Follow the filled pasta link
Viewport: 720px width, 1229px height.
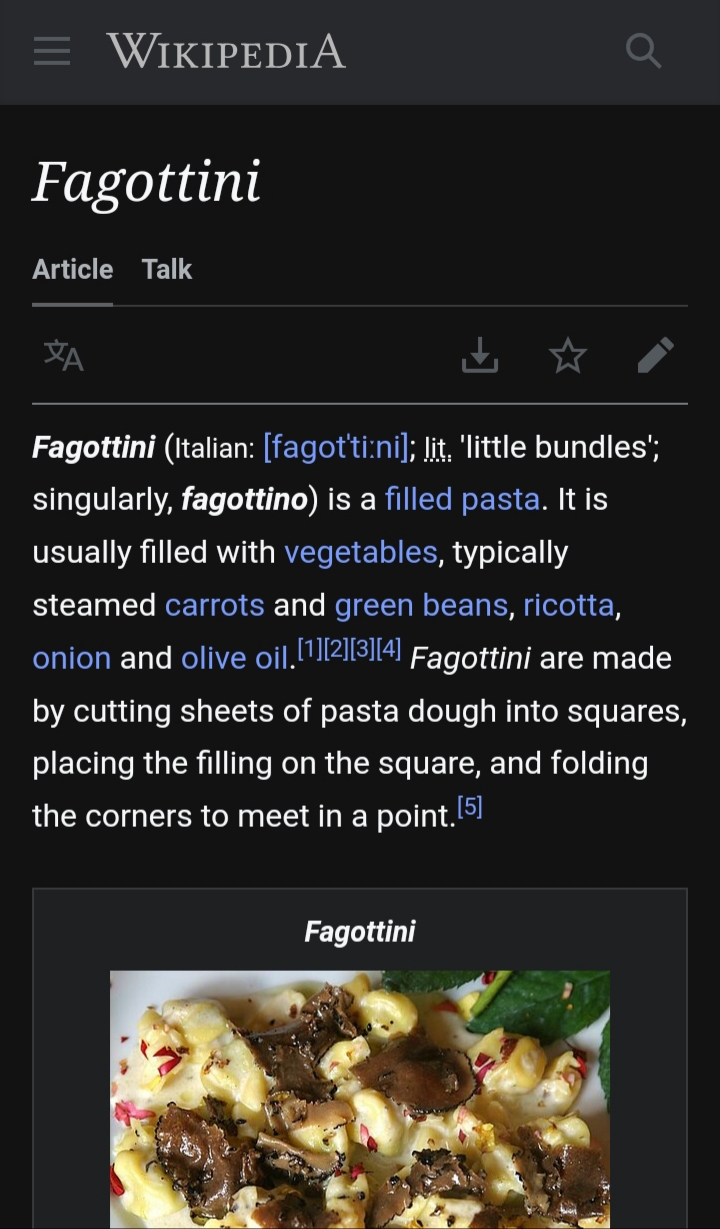pyautogui.click(x=462, y=499)
